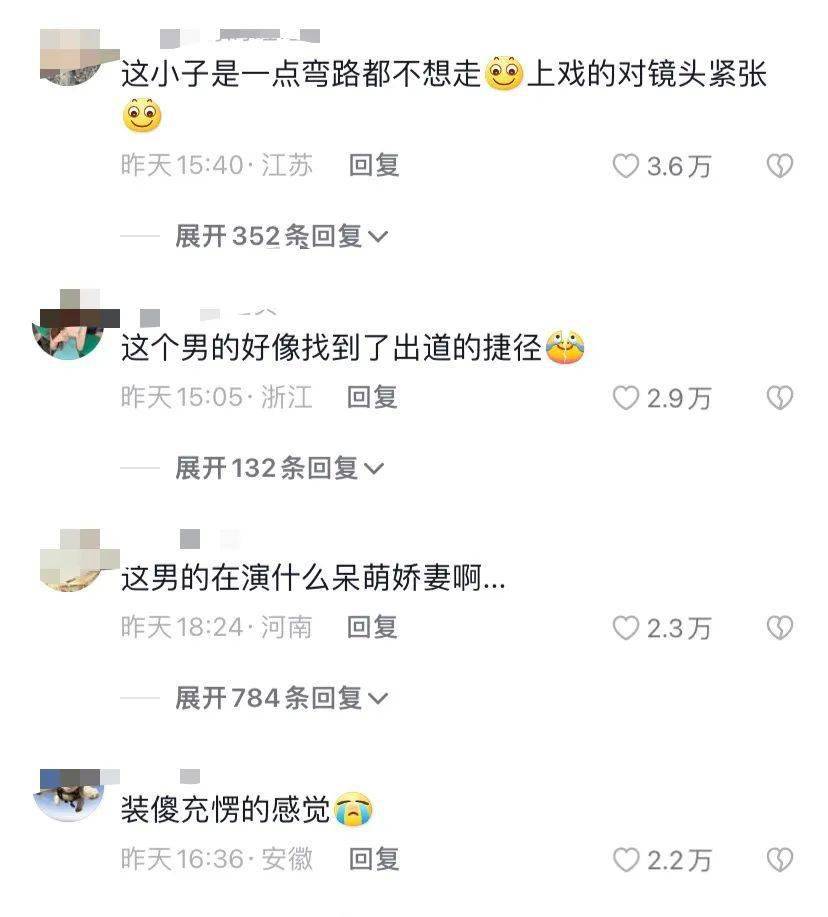Dislike the 呆萌娇妻 comment
Image resolution: width=828 pixels, height=917 pixels.
[779, 628]
